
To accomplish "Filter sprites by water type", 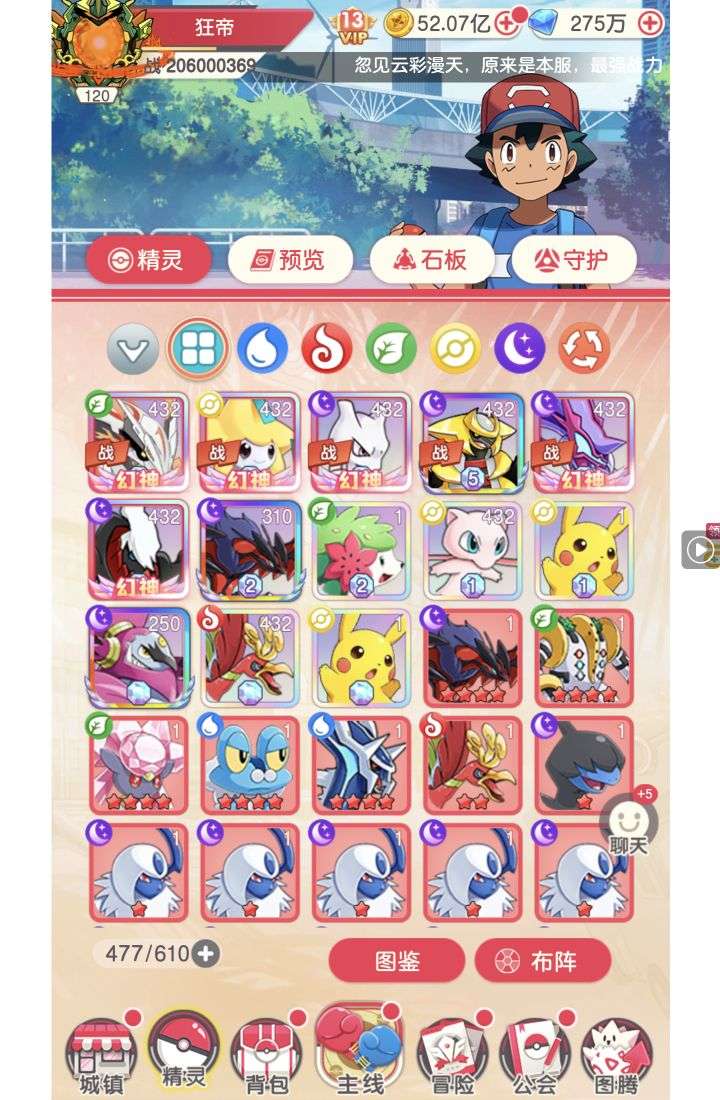I will 263,349.
